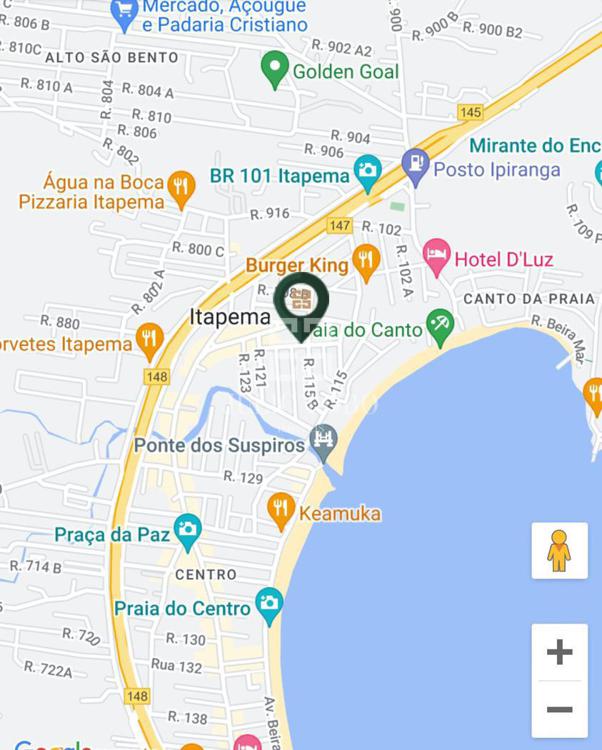Zoom out of the map

coord(559,710)
